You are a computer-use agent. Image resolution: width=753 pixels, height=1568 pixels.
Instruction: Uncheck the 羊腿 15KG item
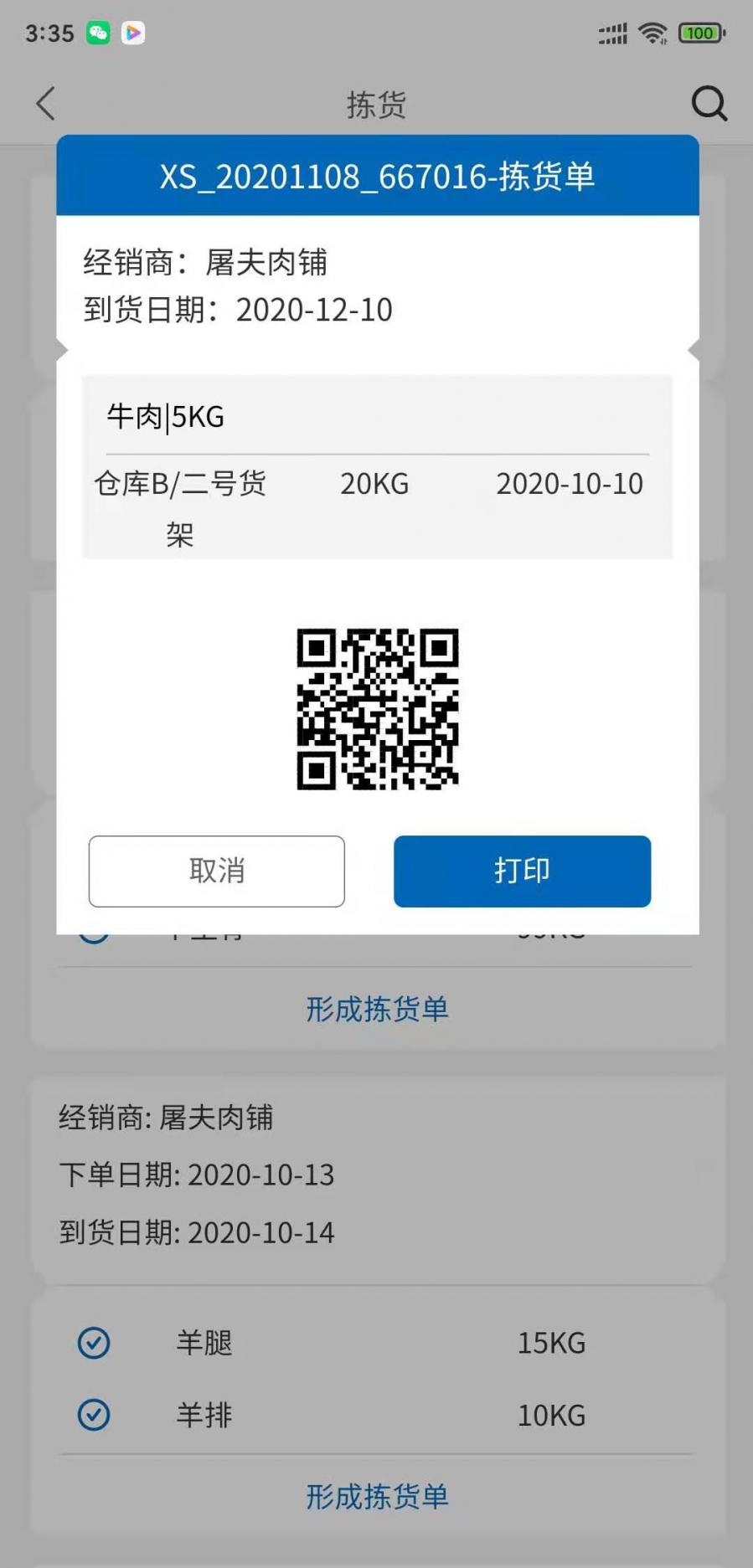[x=94, y=1343]
